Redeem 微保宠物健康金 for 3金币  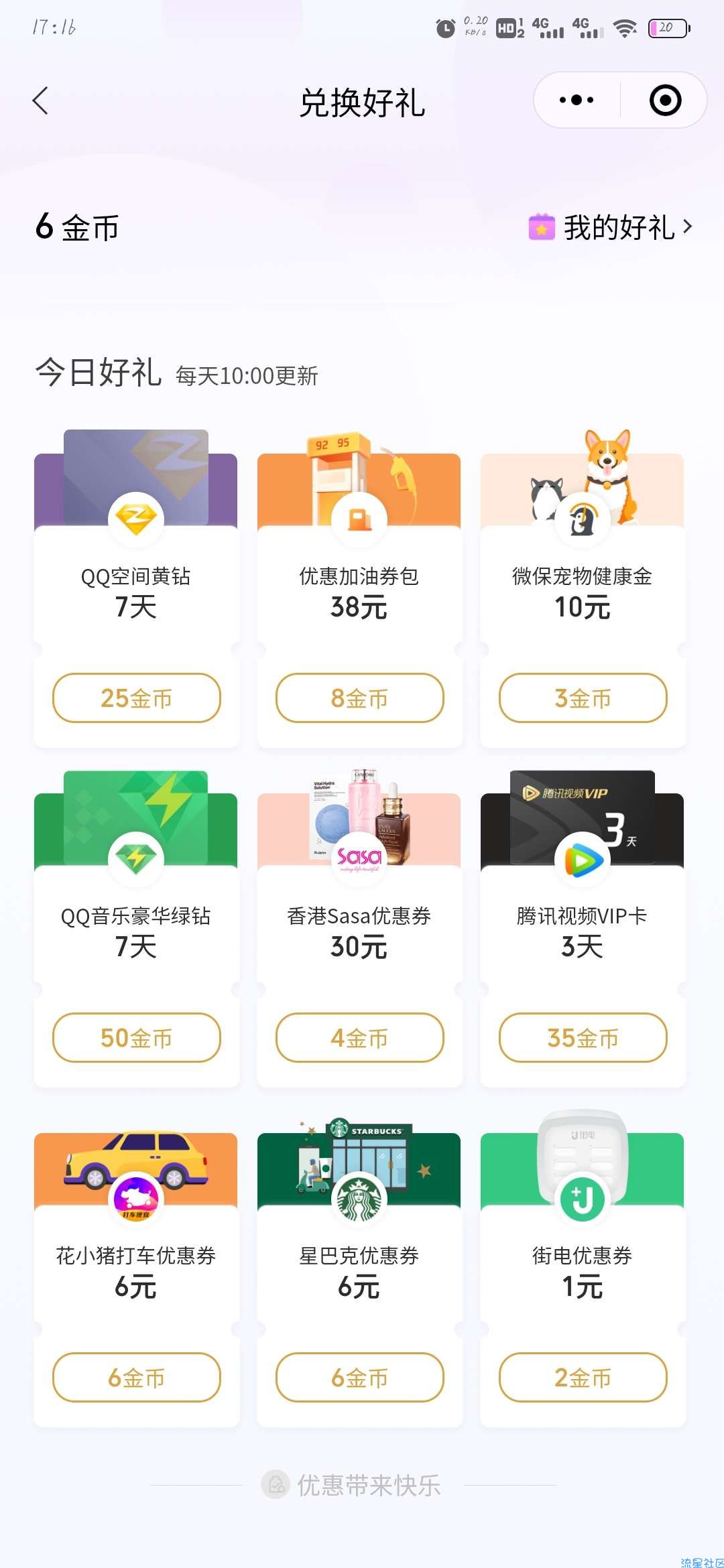[x=583, y=698]
